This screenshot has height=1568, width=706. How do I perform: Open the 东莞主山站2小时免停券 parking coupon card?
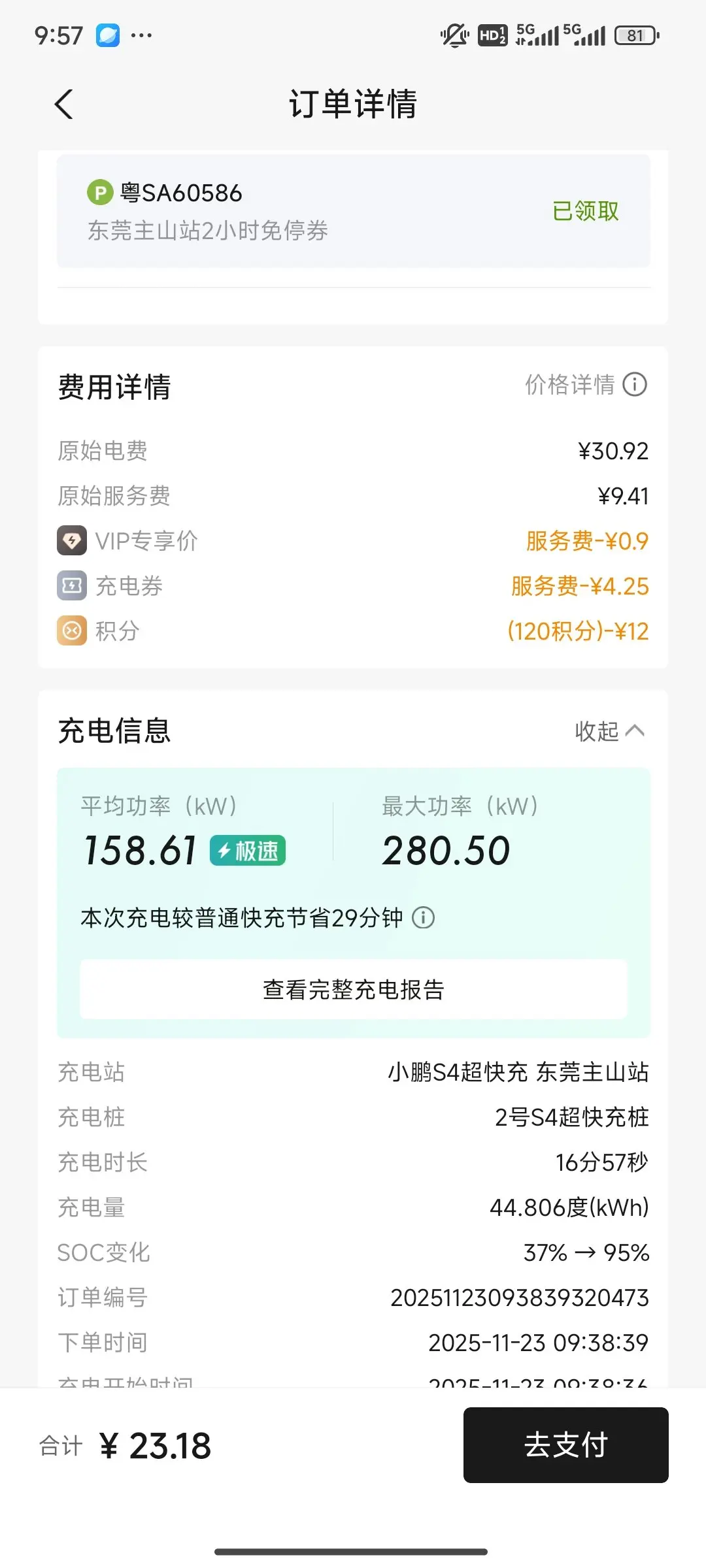click(x=354, y=211)
